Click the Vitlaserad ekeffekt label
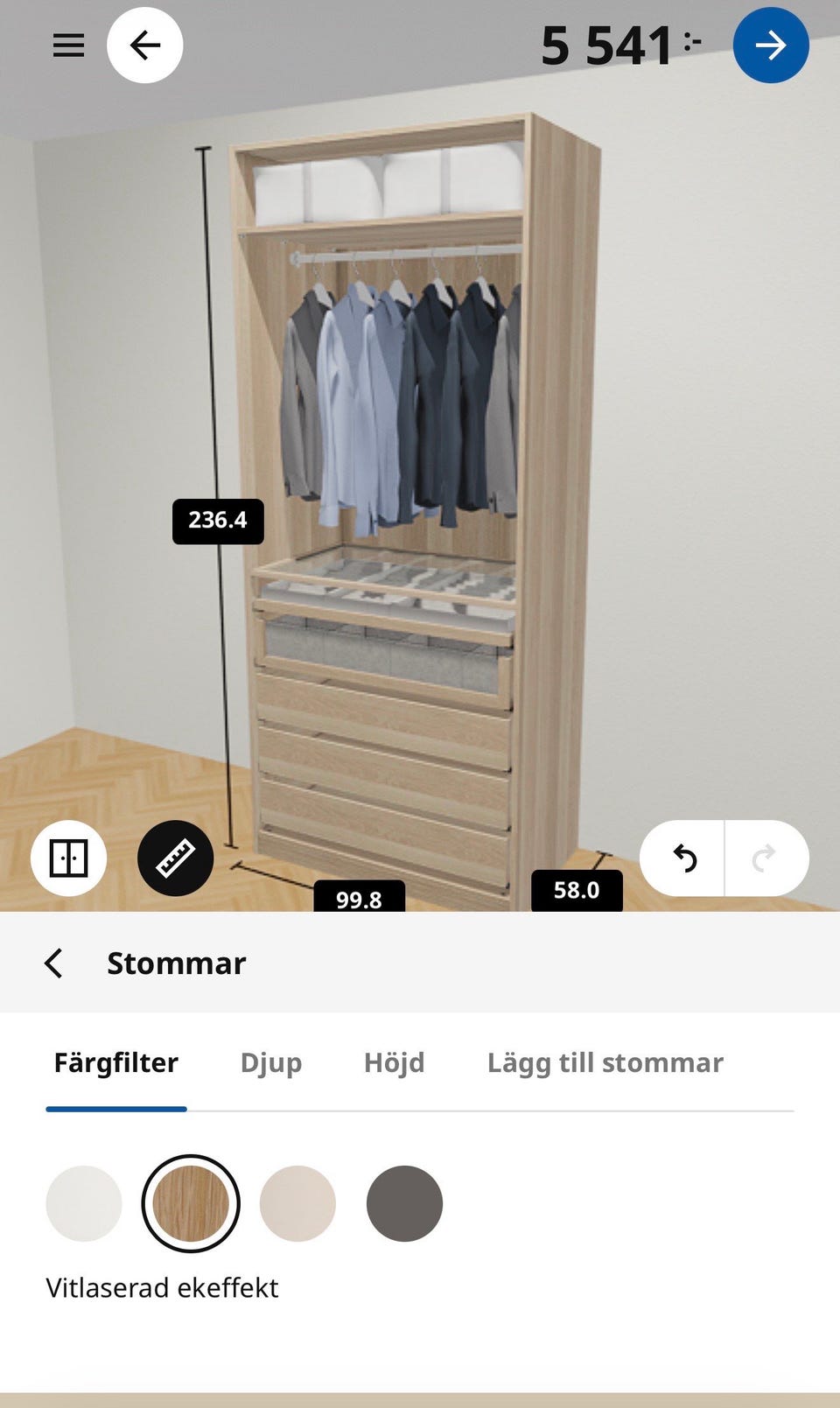Viewport: 840px width, 1408px height. pos(162,1287)
